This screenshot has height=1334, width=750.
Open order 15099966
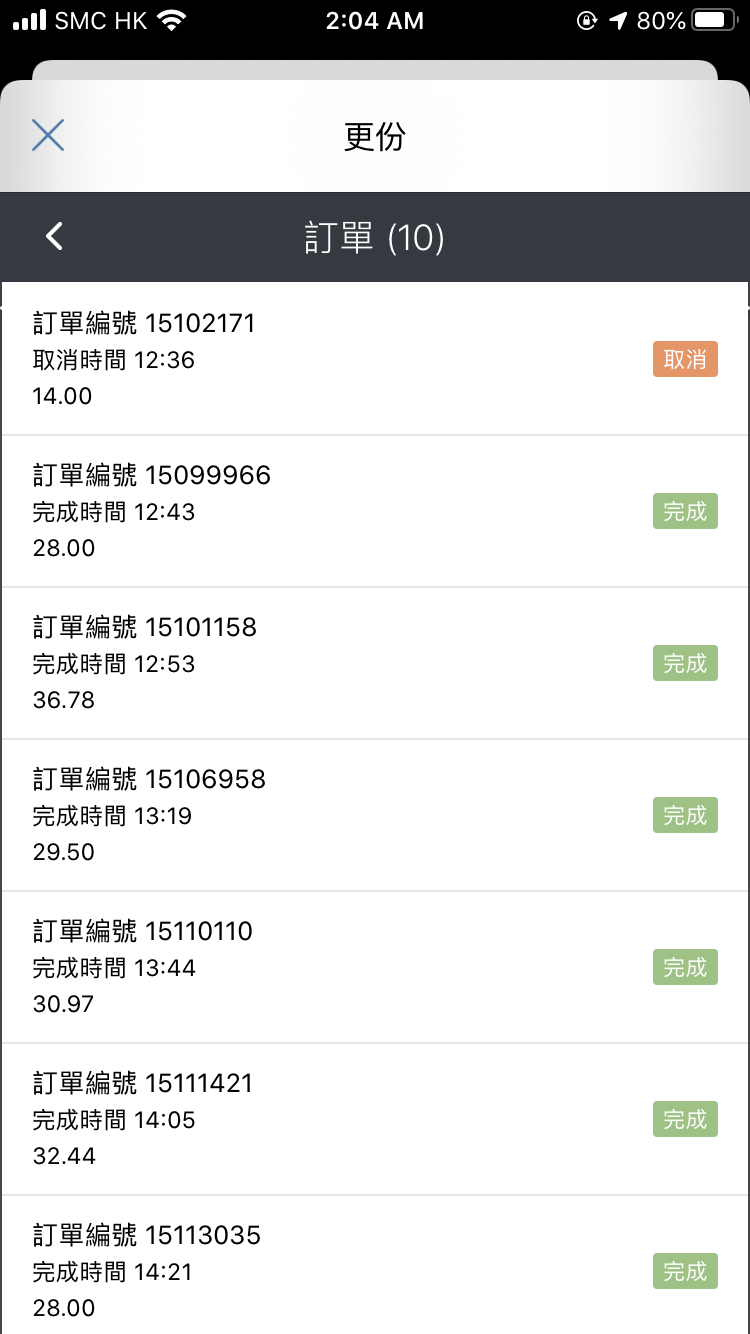pos(375,511)
